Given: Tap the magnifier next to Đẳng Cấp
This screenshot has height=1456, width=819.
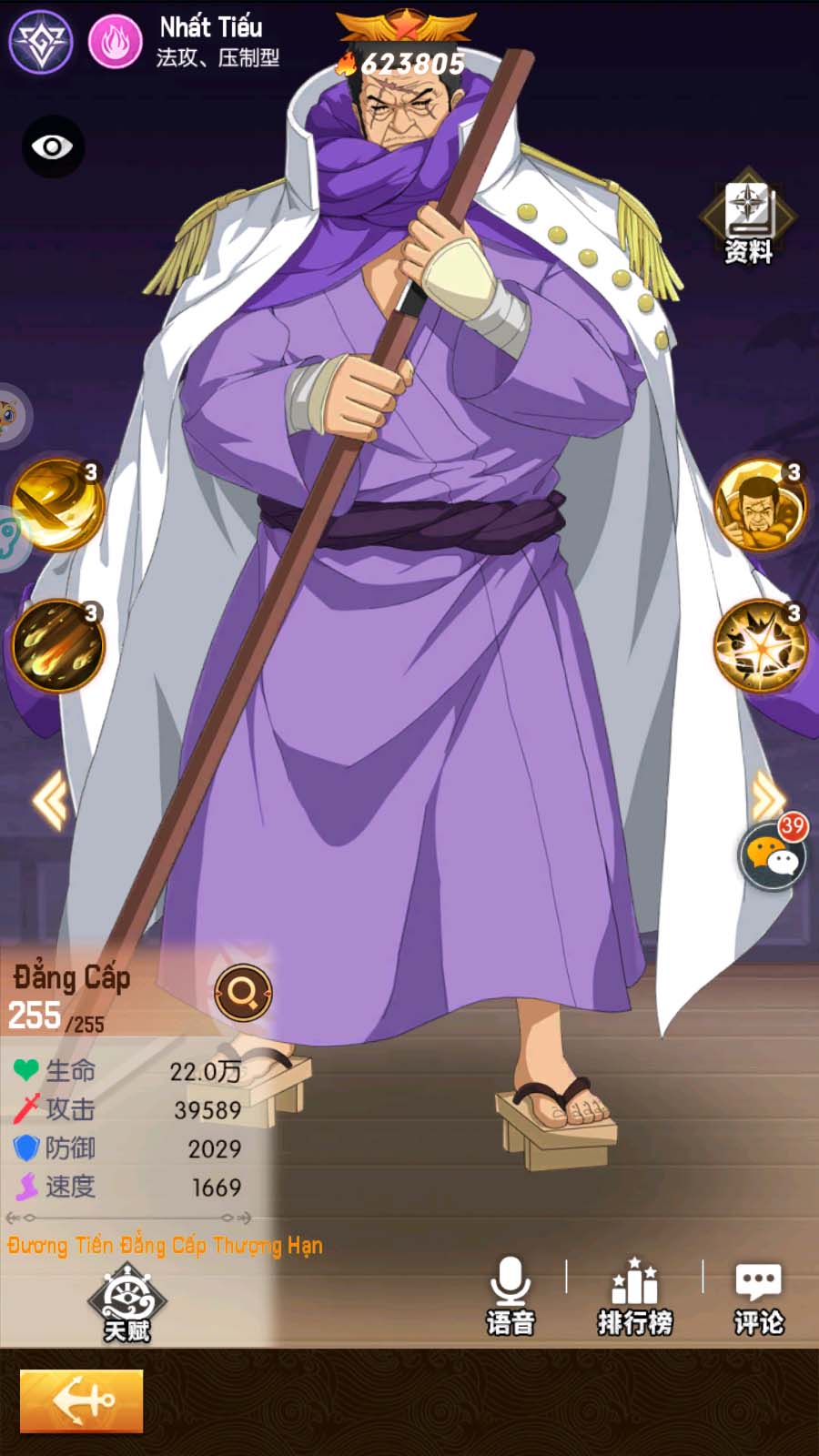Looking at the screenshot, I should [243, 992].
